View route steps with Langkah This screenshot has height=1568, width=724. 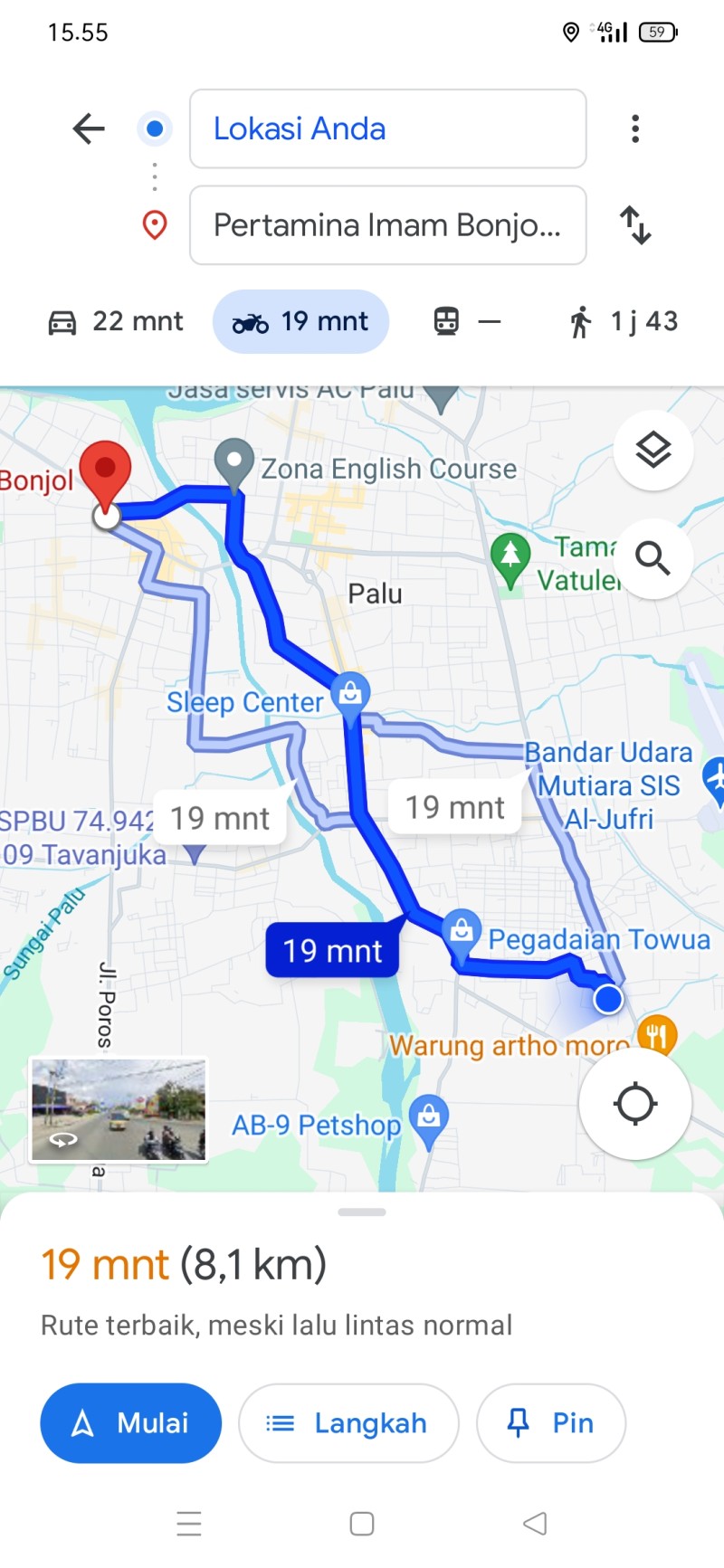[348, 1423]
